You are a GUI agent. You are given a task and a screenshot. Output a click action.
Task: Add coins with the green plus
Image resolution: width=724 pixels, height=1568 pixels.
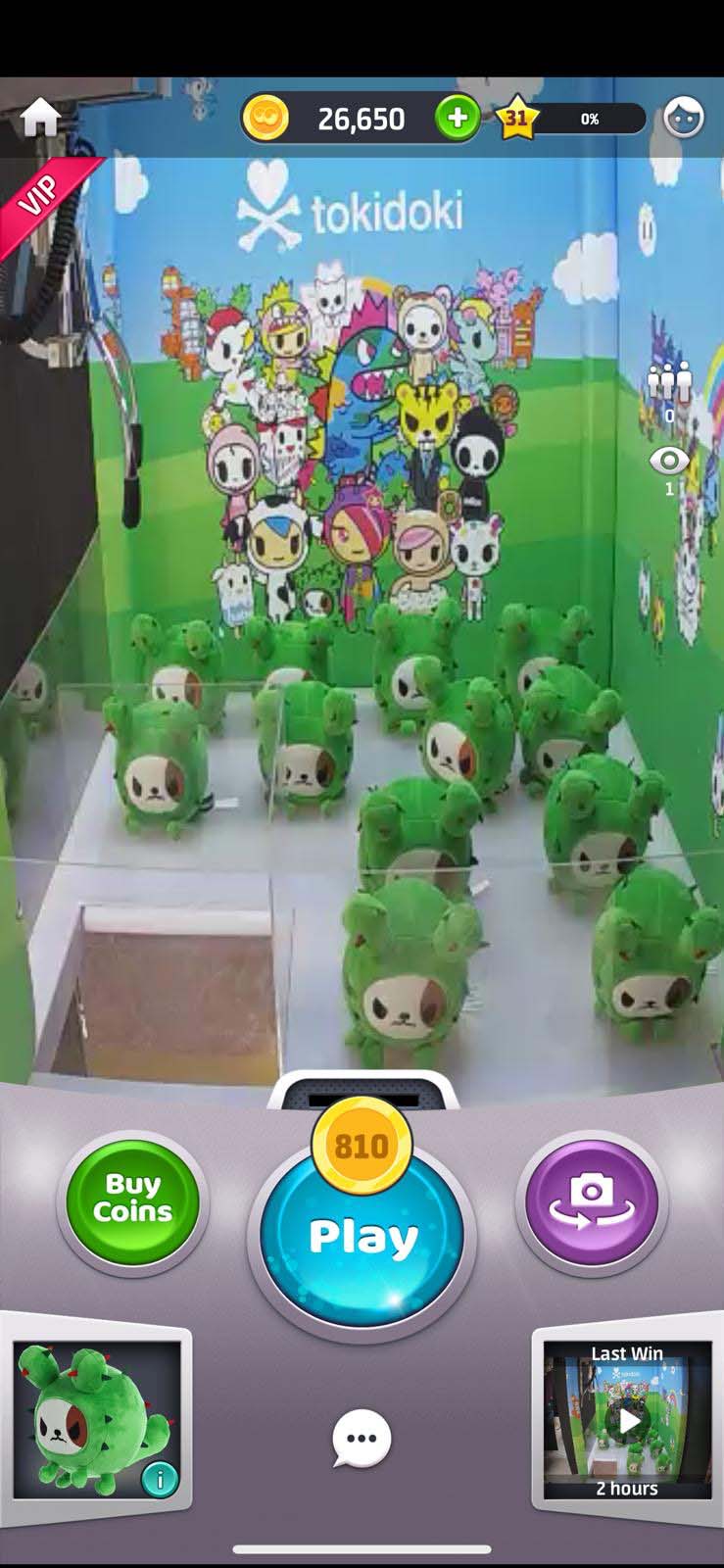click(x=458, y=119)
